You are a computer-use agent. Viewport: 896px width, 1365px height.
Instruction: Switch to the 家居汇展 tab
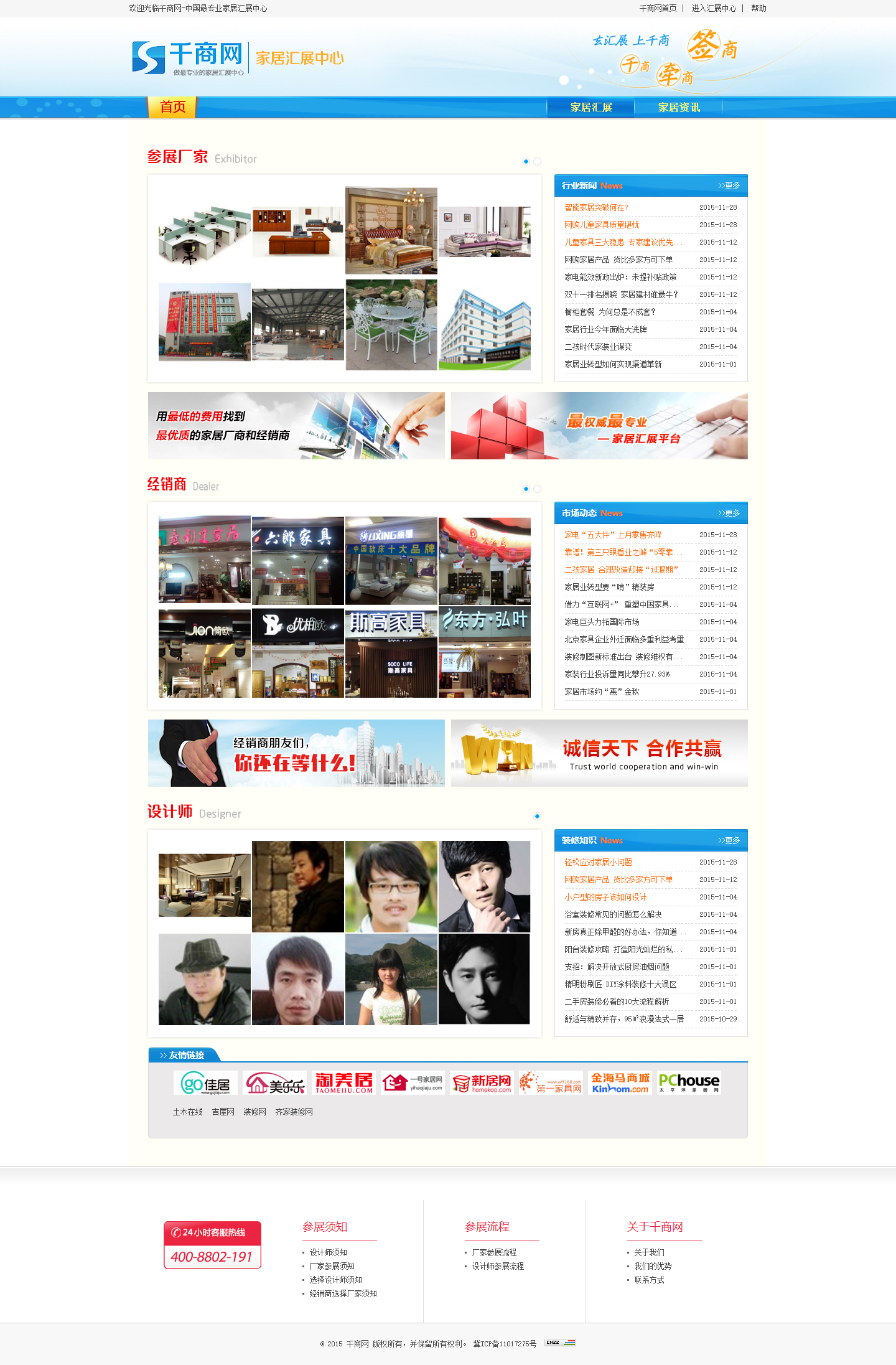[x=590, y=108]
